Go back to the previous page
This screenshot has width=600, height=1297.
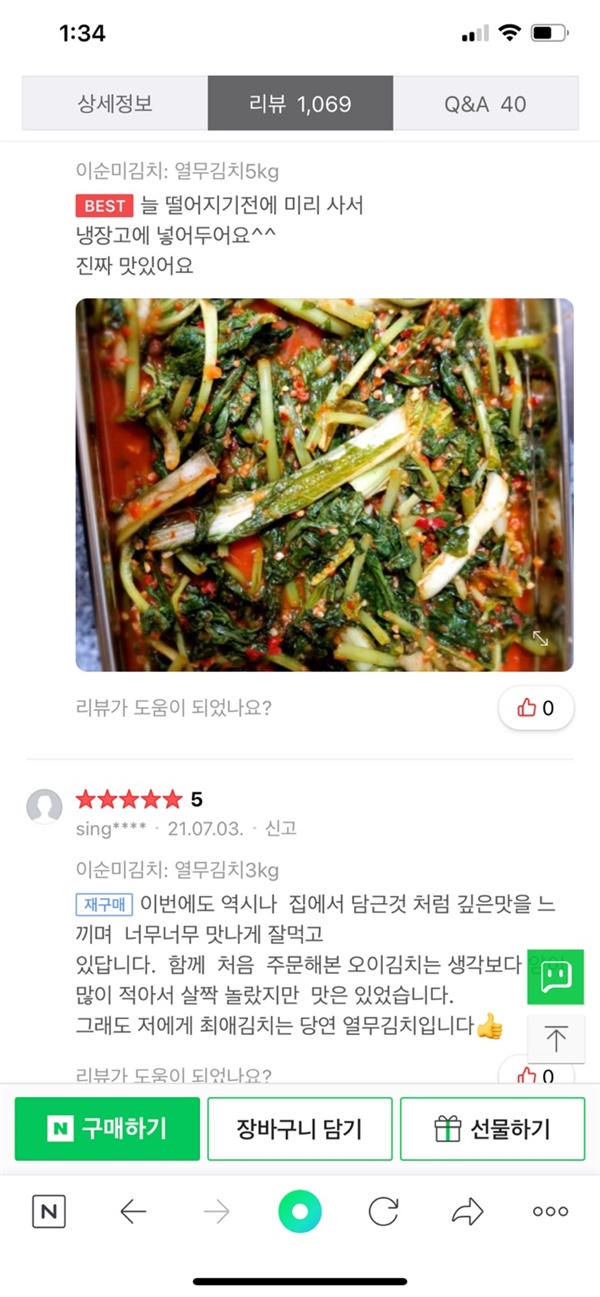click(x=133, y=1212)
